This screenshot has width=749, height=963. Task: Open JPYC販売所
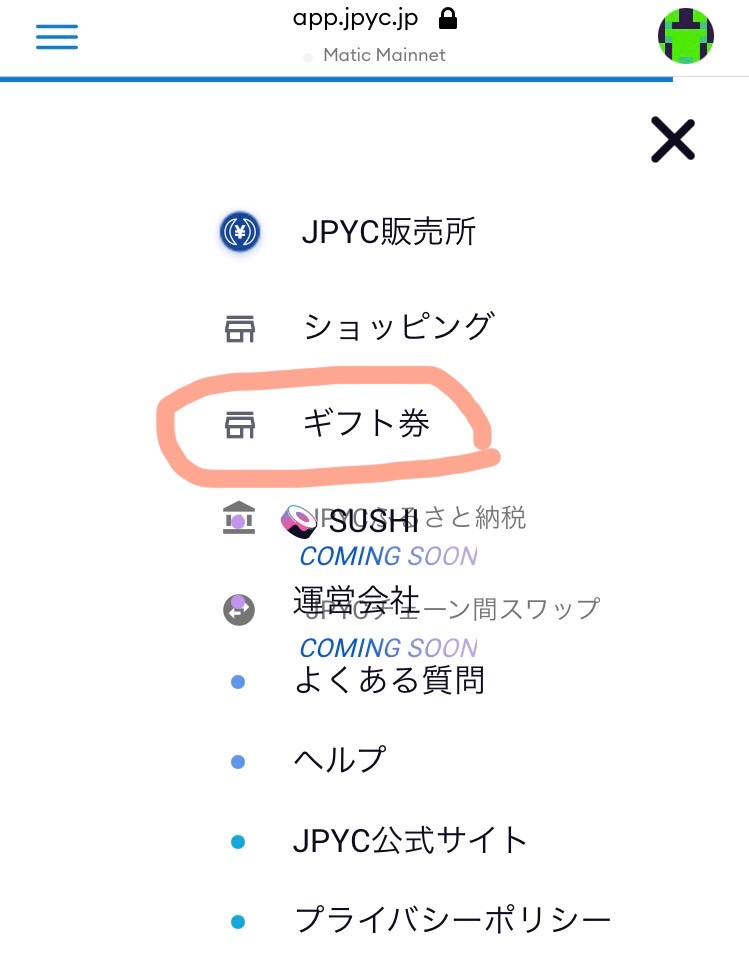pyautogui.click(x=388, y=233)
